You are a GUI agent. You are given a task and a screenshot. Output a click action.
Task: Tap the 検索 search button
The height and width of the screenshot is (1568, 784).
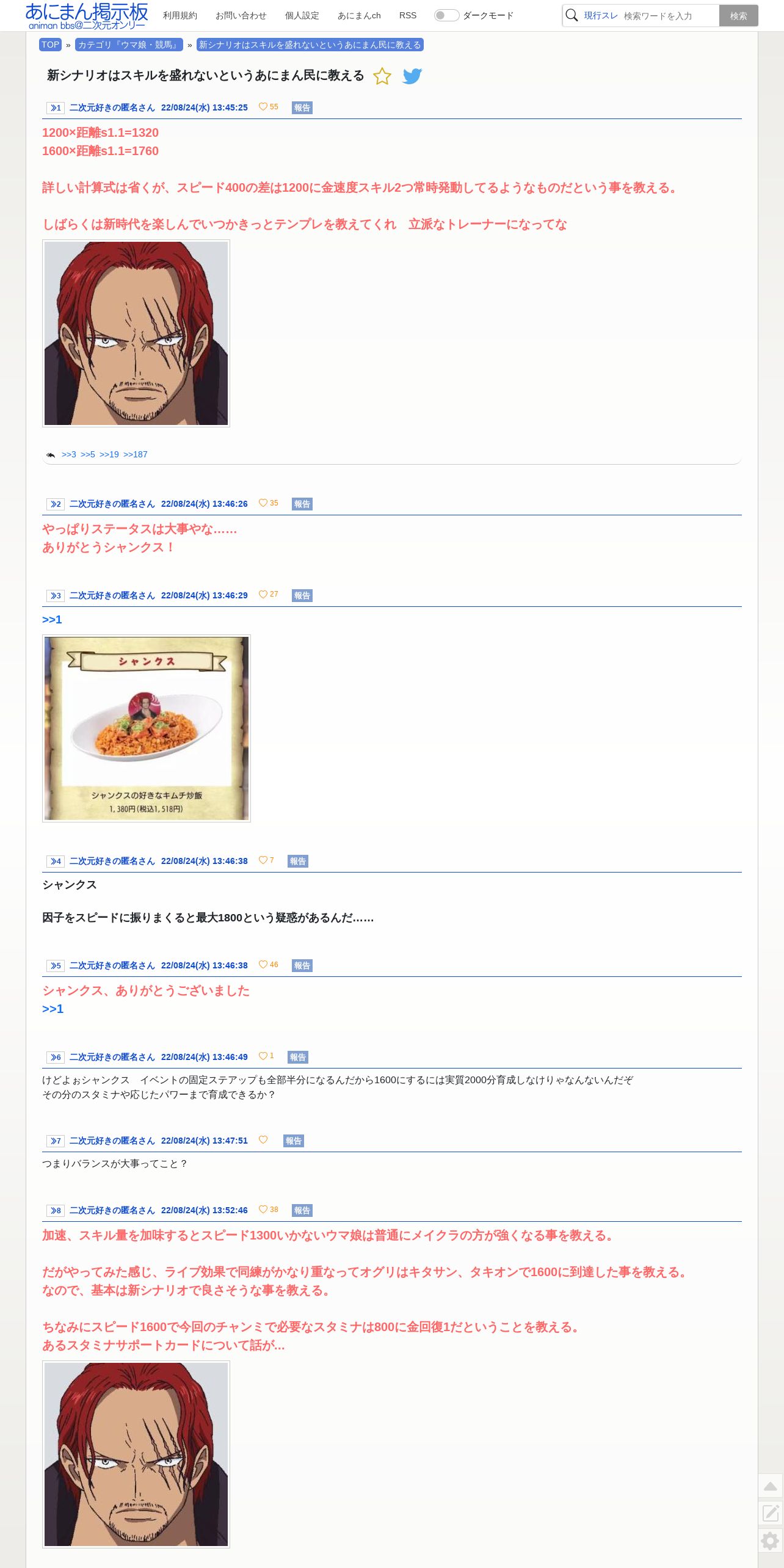pos(738,16)
